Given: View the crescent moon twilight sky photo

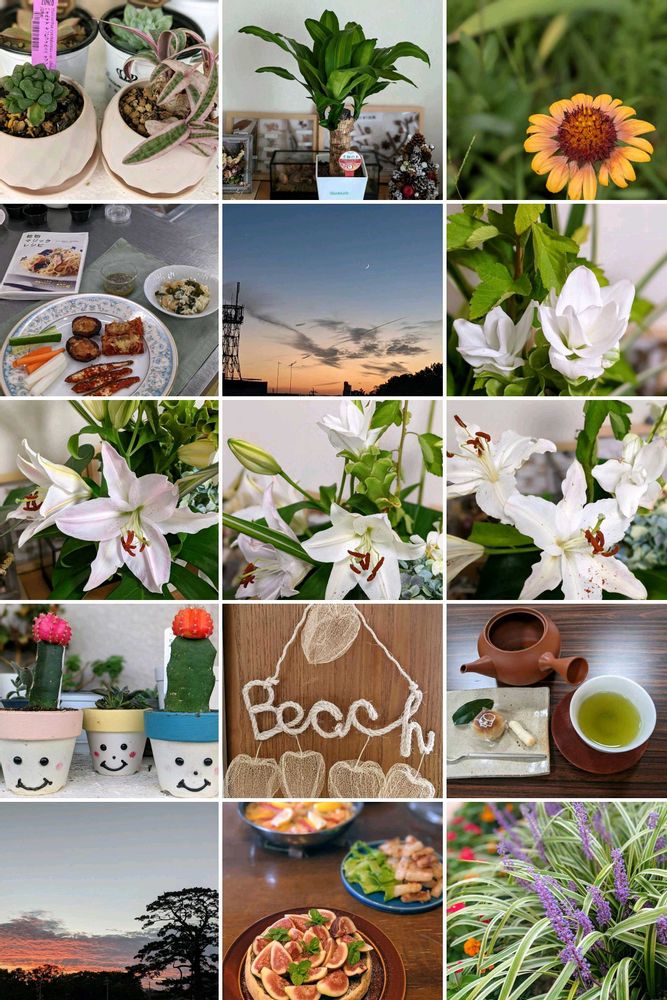Looking at the screenshot, I should (333, 300).
